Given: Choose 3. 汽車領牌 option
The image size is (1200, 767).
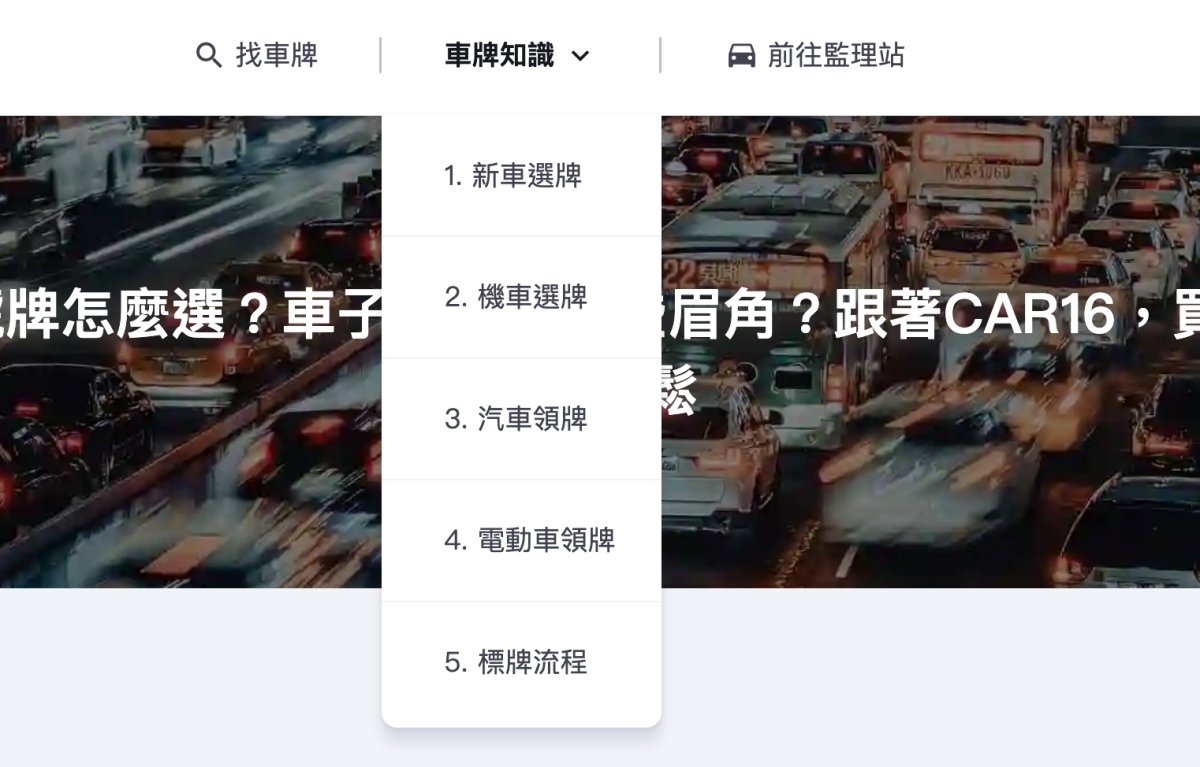Looking at the screenshot, I should (x=516, y=419).
